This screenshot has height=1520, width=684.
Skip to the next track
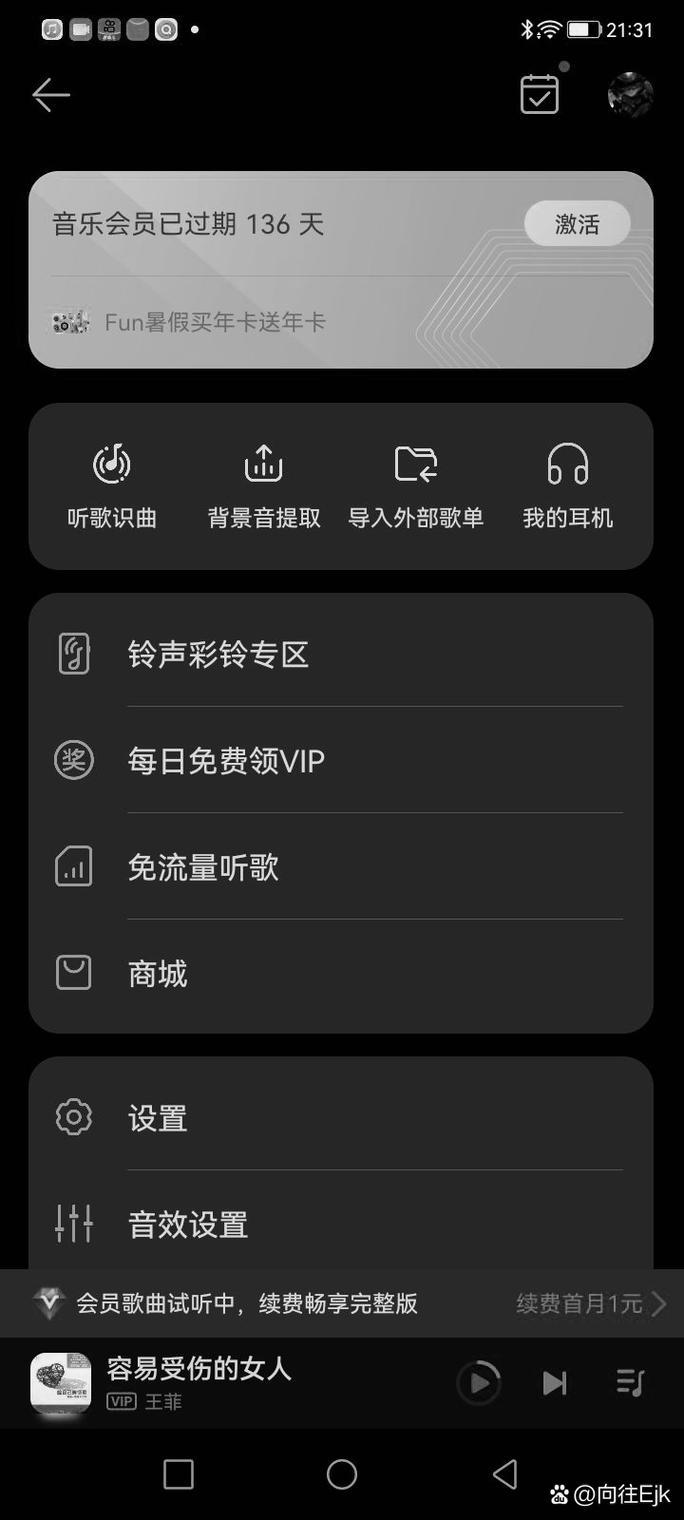pyautogui.click(x=554, y=1383)
